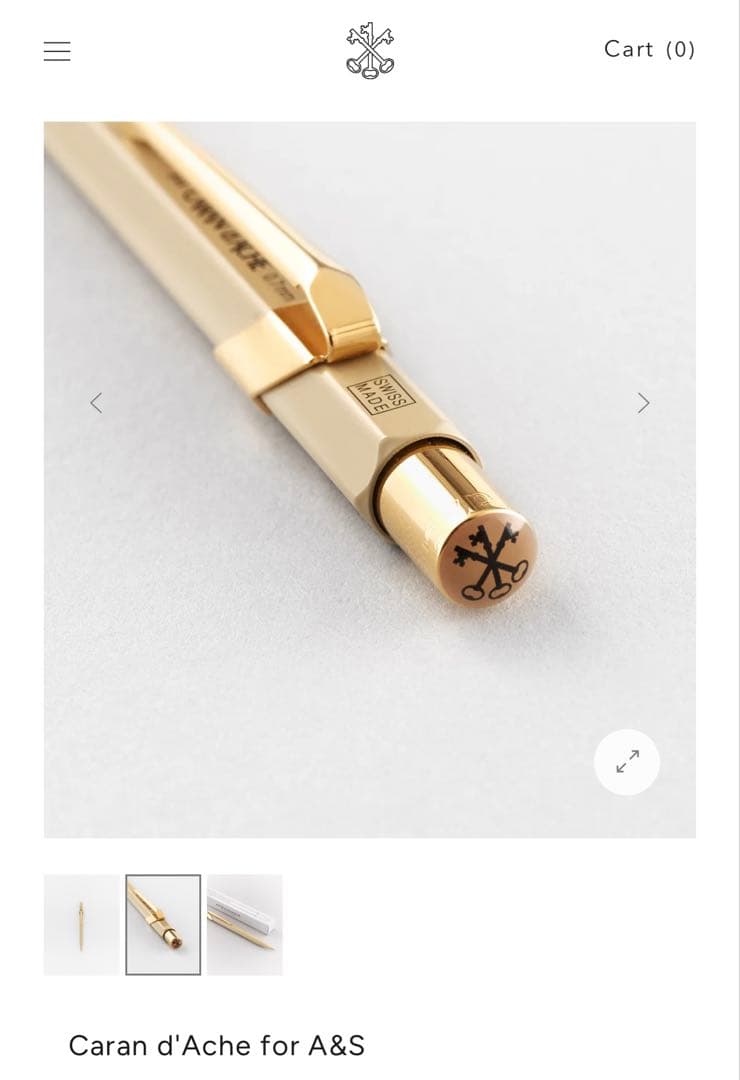Select the first thumbnail showing the full pen
Image resolution: width=740 pixels, height=1080 pixels.
pyautogui.click(x=83, y=922)
